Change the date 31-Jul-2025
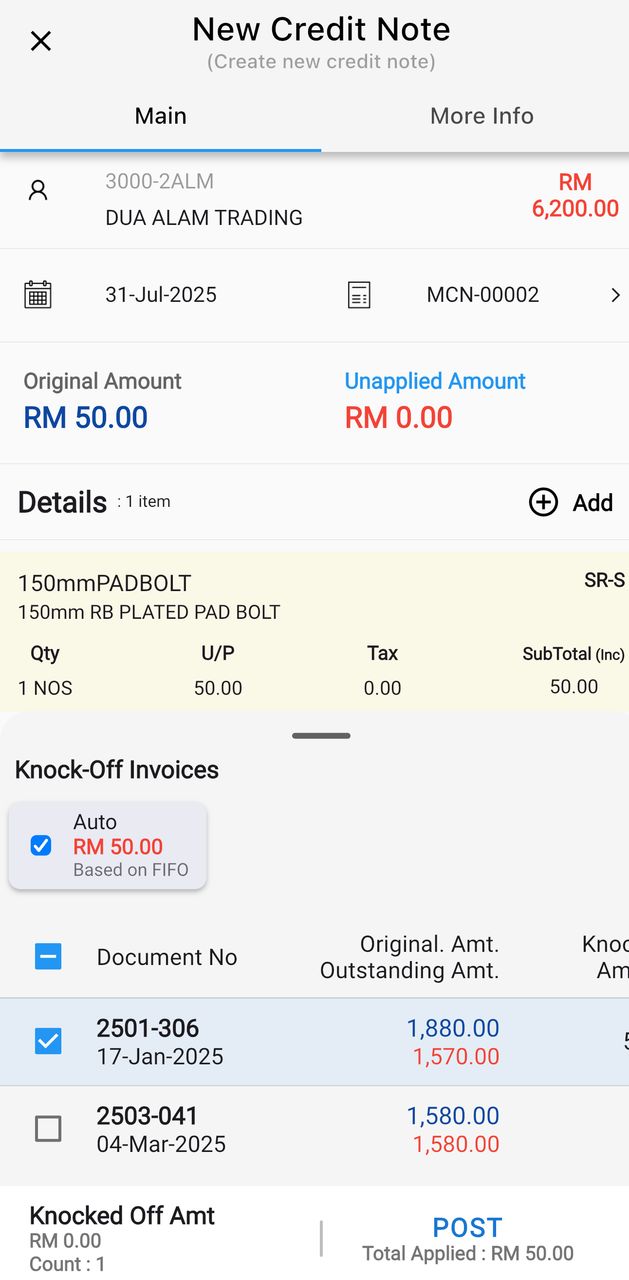Image resolution: width=629 pixels, height=1280 pixels. pos(160,295)
